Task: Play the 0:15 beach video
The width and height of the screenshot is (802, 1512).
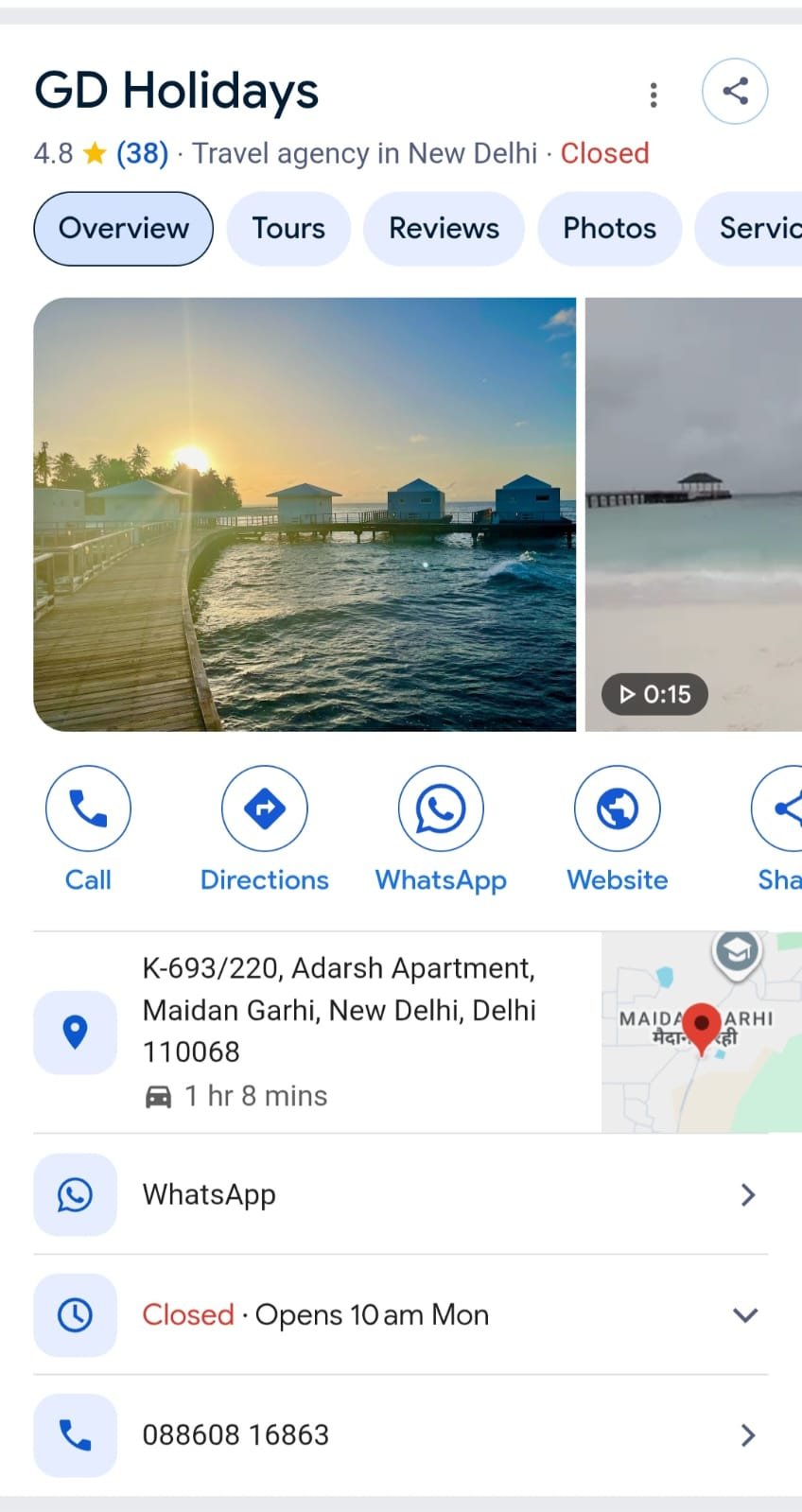Action: pyautogui.click(x=693, y=514)
